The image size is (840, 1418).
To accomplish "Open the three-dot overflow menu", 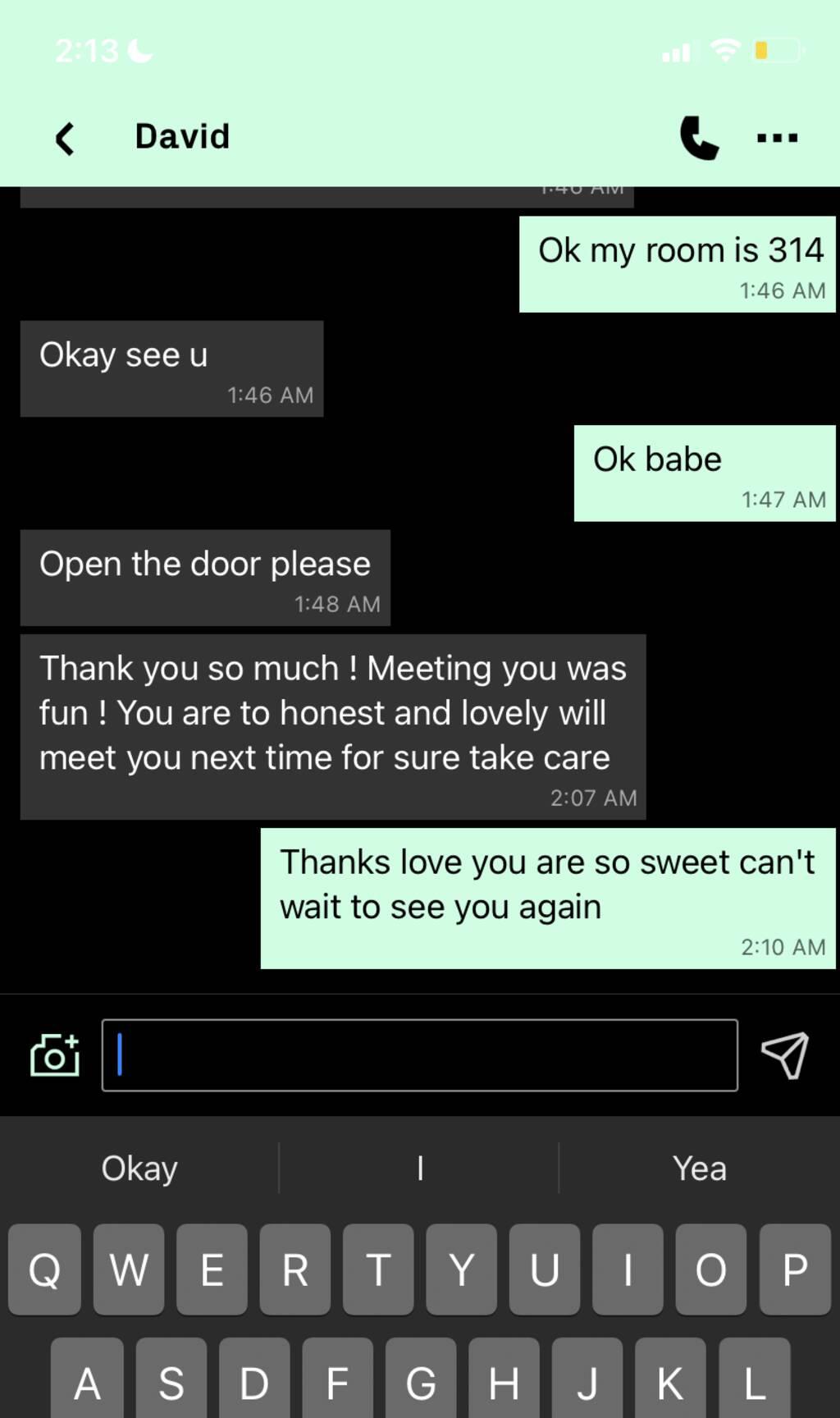I will click(777, 138).
